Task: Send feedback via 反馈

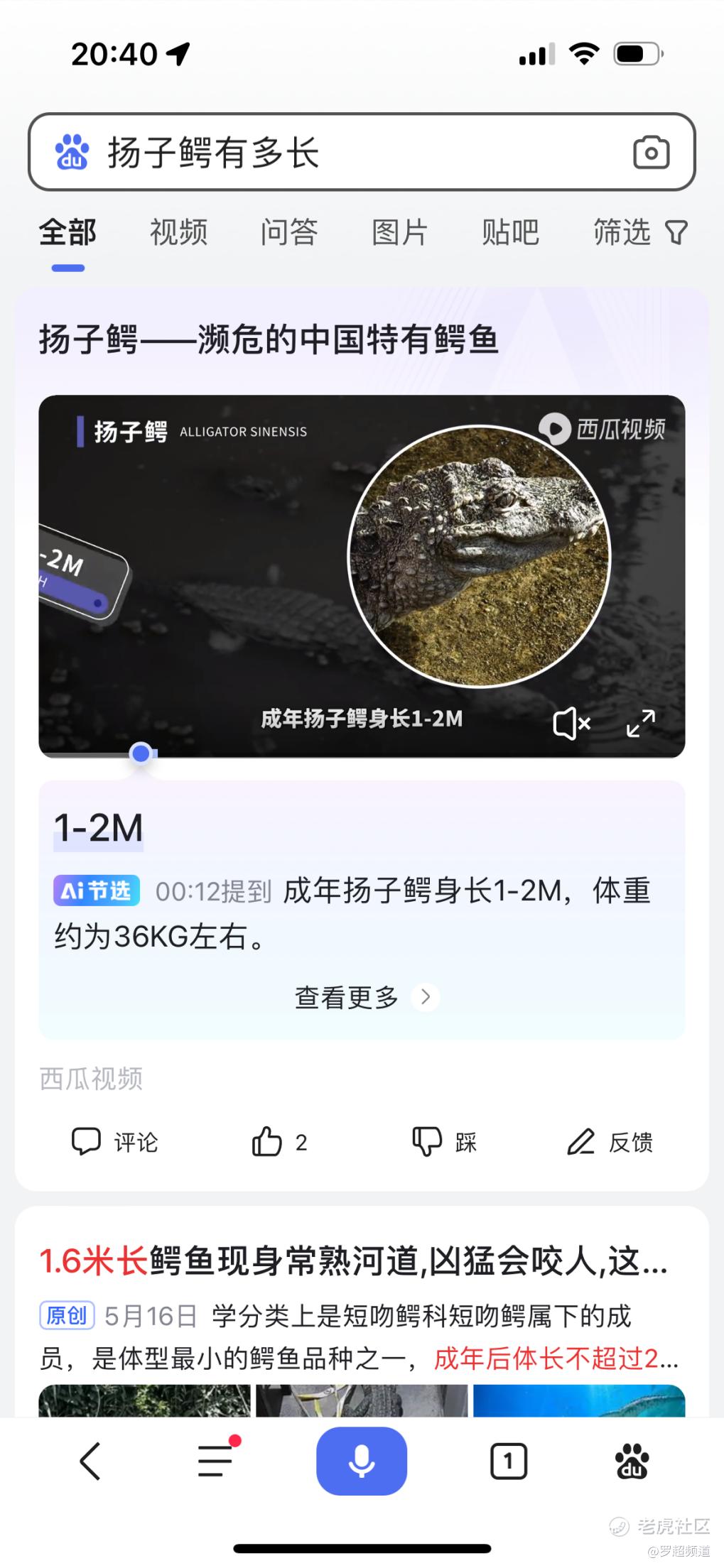Action: [x=610, y=1142]
